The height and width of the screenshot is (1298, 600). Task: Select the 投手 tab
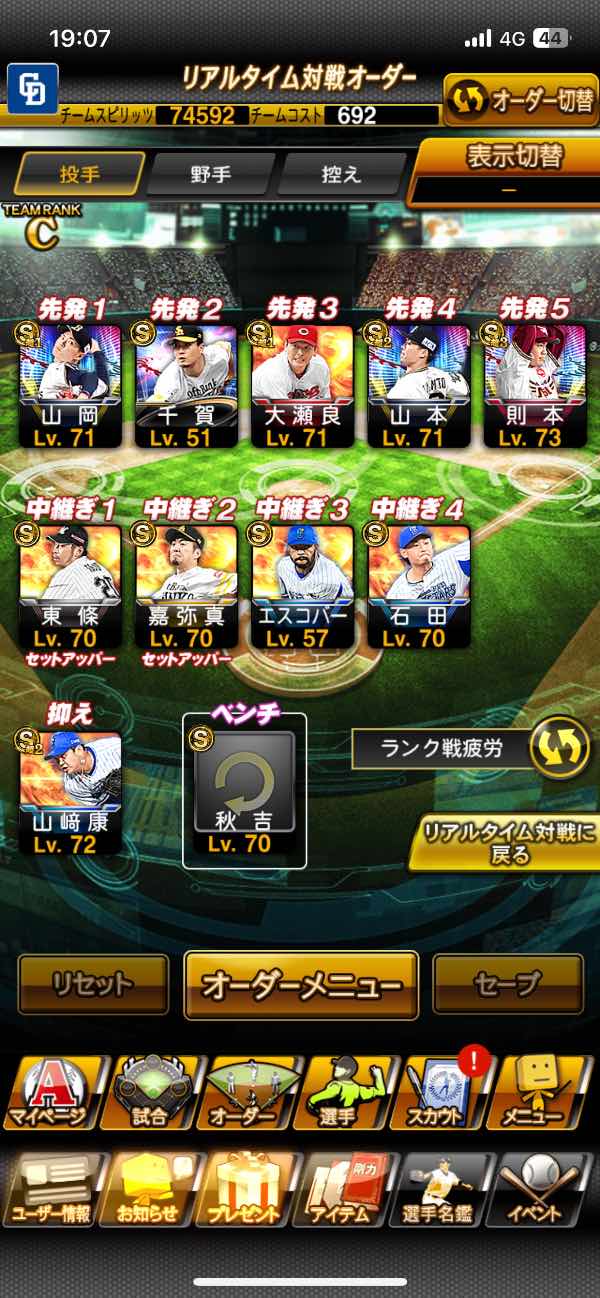(x=79, y=174)
